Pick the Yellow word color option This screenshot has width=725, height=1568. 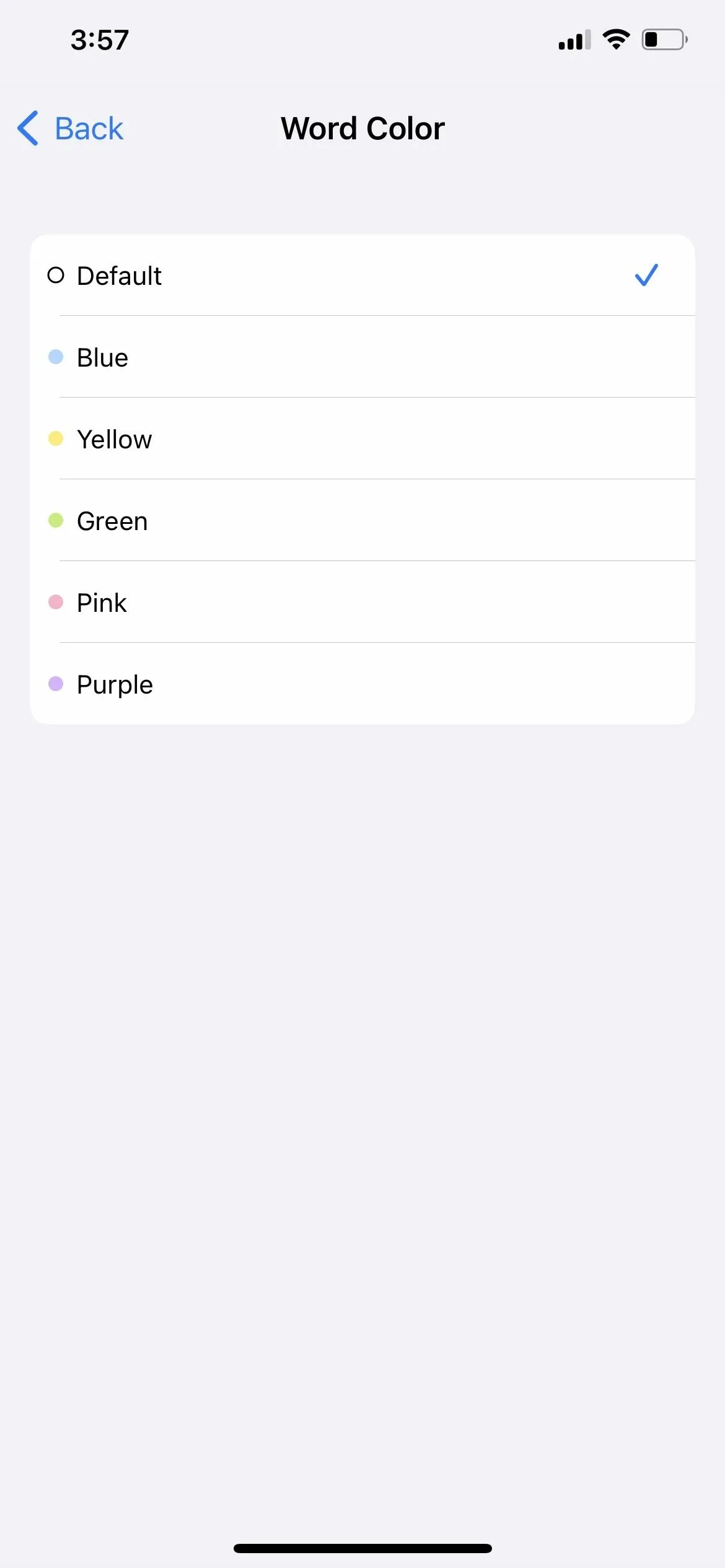click(x=362, y=438)
